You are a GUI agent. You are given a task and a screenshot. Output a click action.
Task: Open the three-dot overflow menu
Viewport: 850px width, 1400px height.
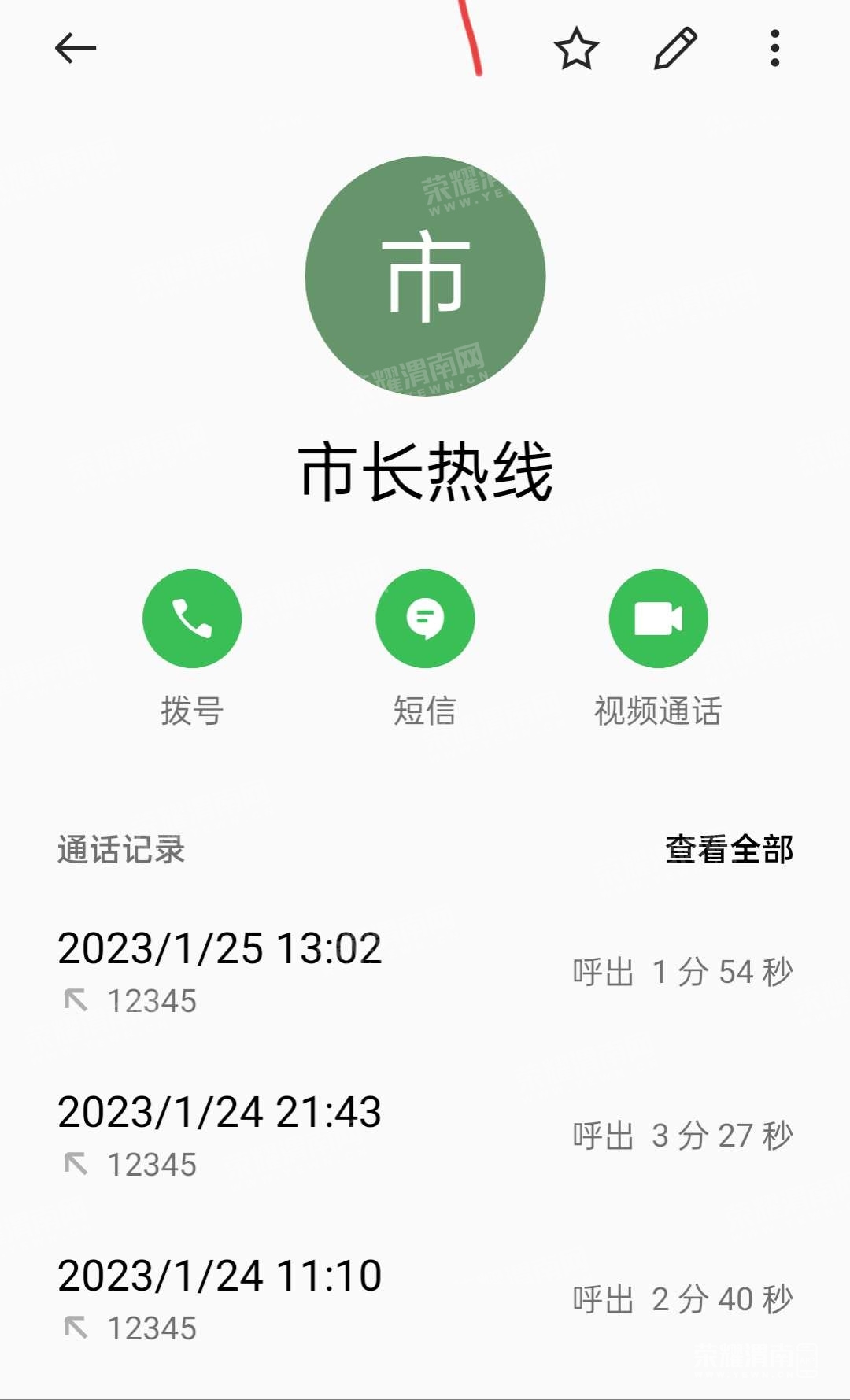coord(774,49)
